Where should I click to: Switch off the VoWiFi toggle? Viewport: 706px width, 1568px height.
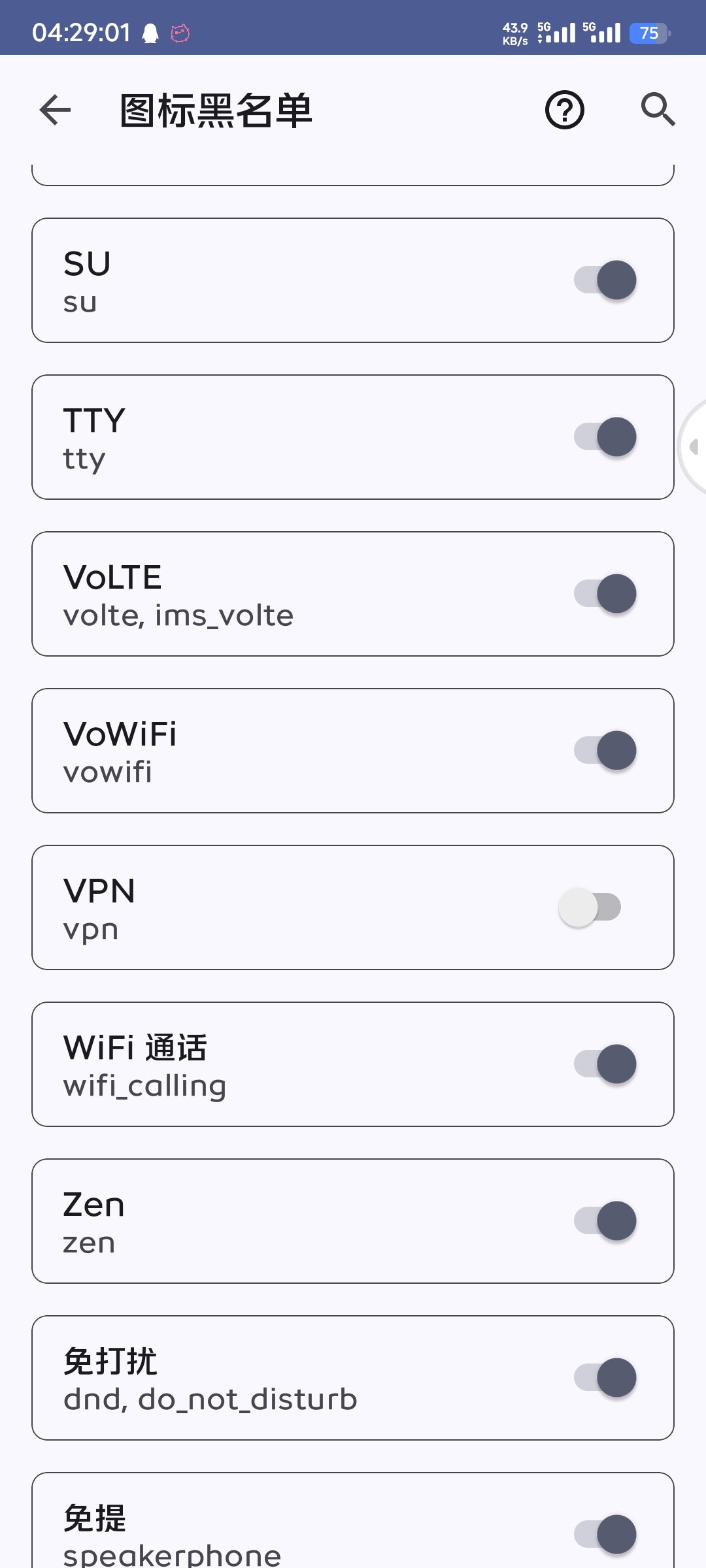[605, 751]
